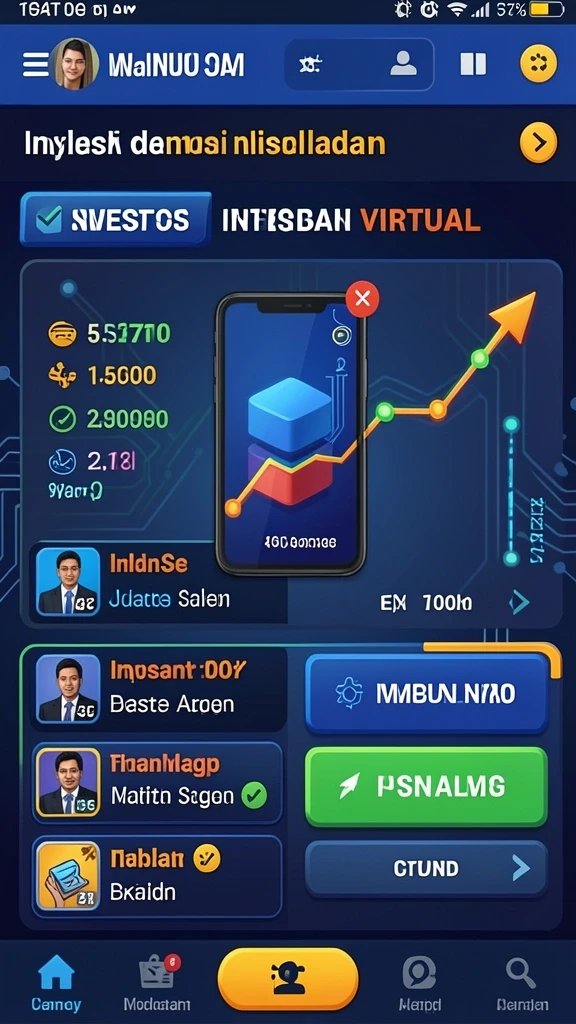Tap the person icon in the header
This screenshot has width=576, height=1024.
(x=404, y=64)
